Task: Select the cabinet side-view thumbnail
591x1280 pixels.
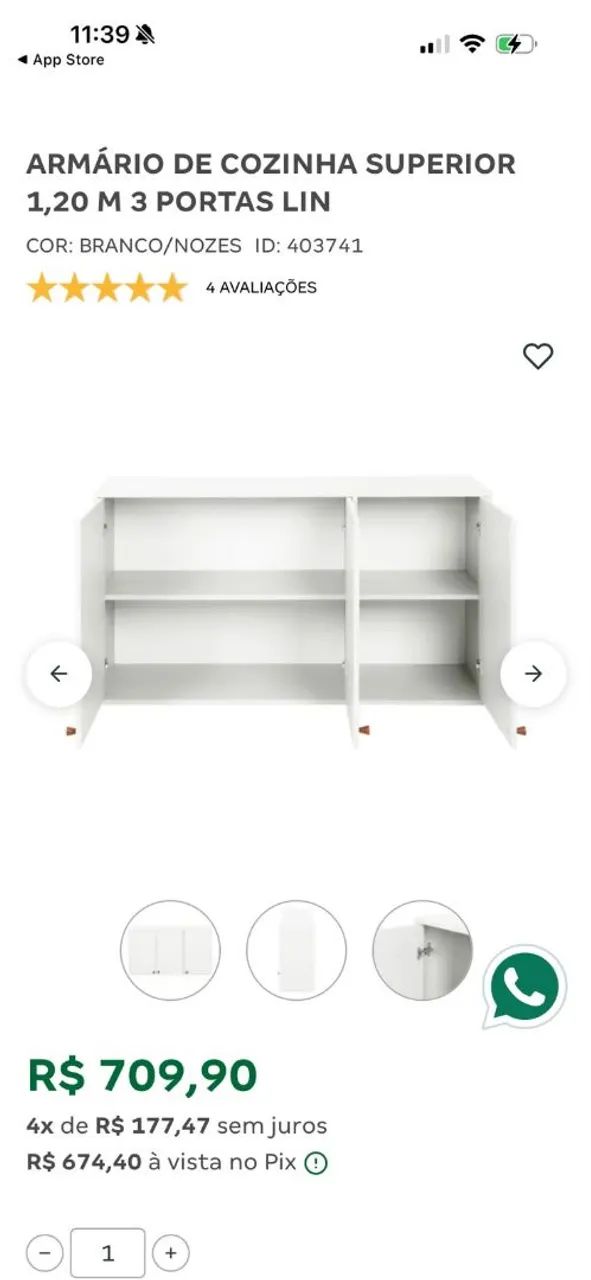Action: coord(296,950)
